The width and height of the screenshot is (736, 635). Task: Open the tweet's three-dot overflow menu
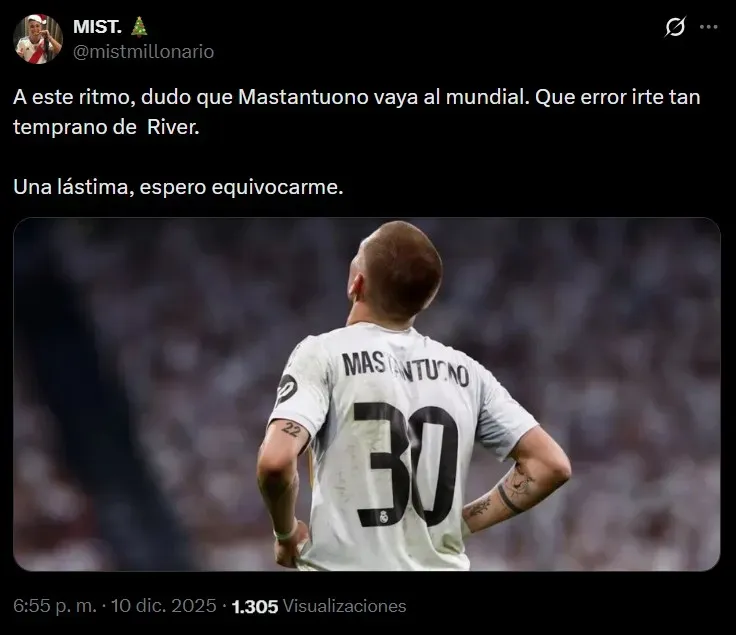[709, 27]
